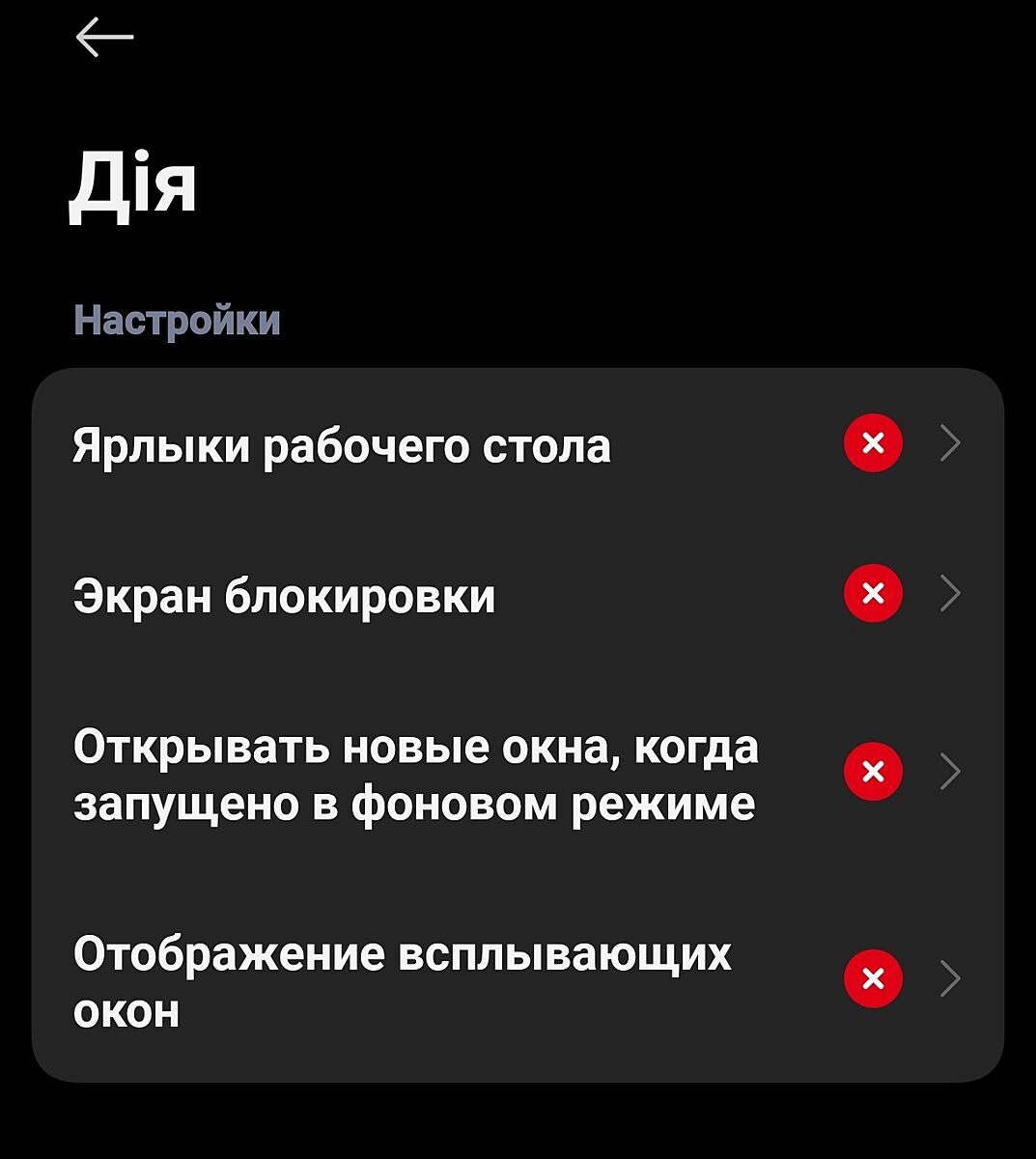Screen dimensions: 1036x1159
Task: Open Отображение всплывающих окон permission
Action: (x=518, y=979)
